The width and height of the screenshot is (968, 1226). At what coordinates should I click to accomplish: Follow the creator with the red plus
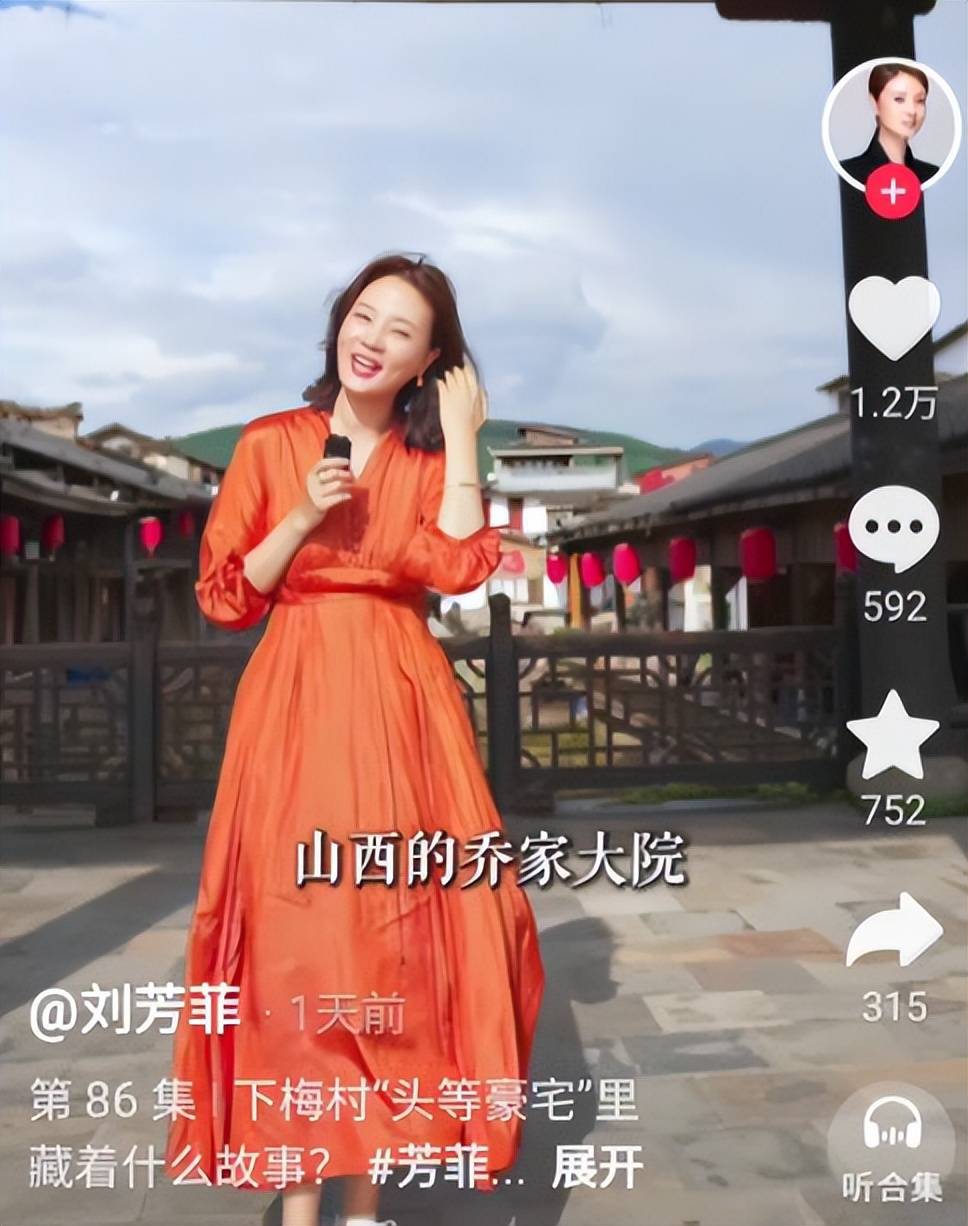(892, 191)
